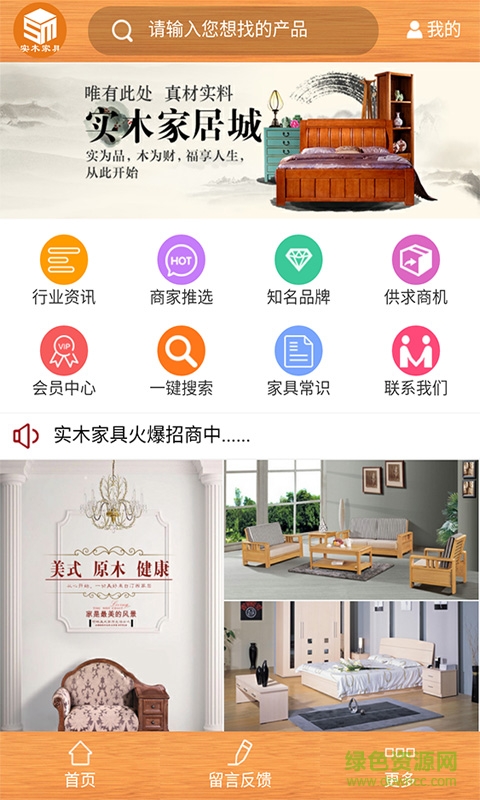This screenshot has height=800, width=480.
Task: Switch to the 首页 home tab
Action: click(x=80, y=765)
